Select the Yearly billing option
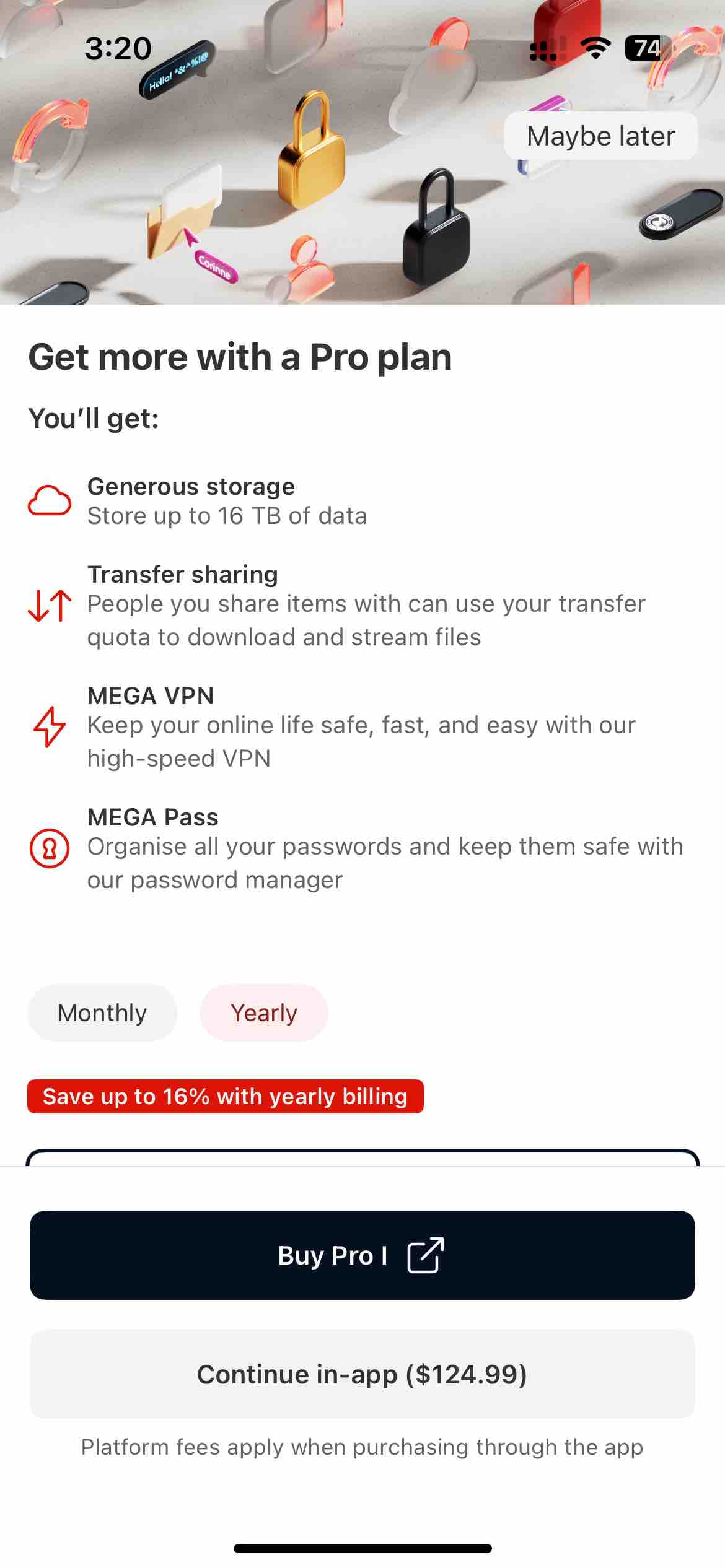725x1568 pixels. pos(264,1013)
